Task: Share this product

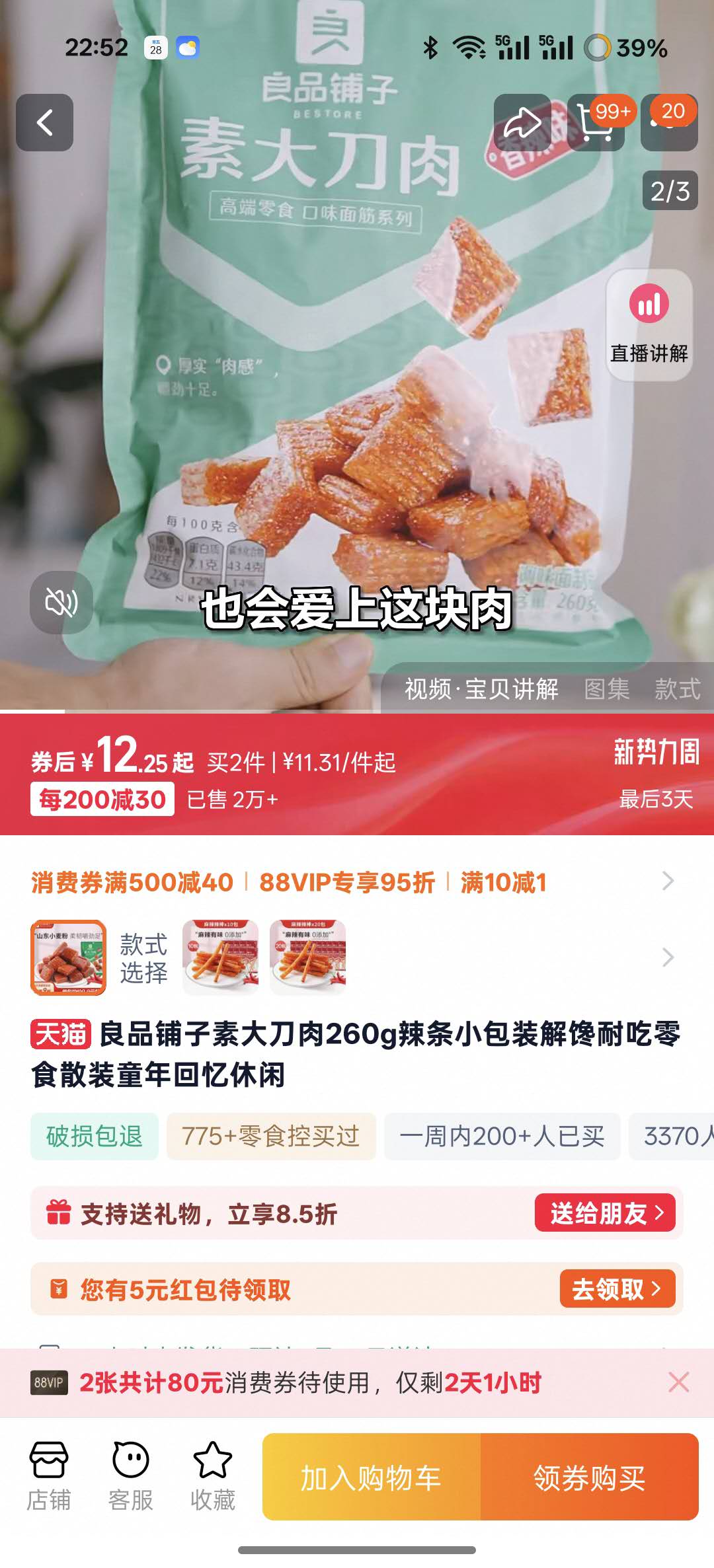Action: coord(522,123)
